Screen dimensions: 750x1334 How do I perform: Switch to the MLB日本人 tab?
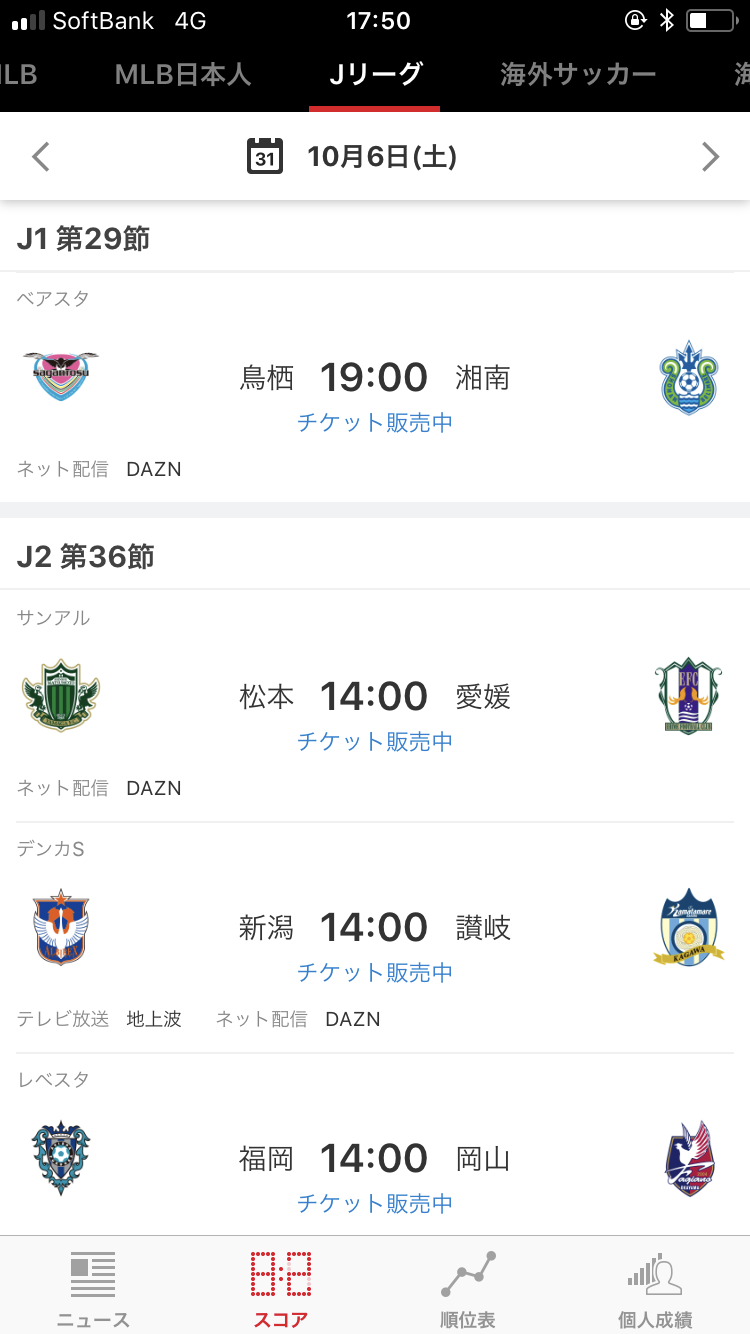point(183,74)
